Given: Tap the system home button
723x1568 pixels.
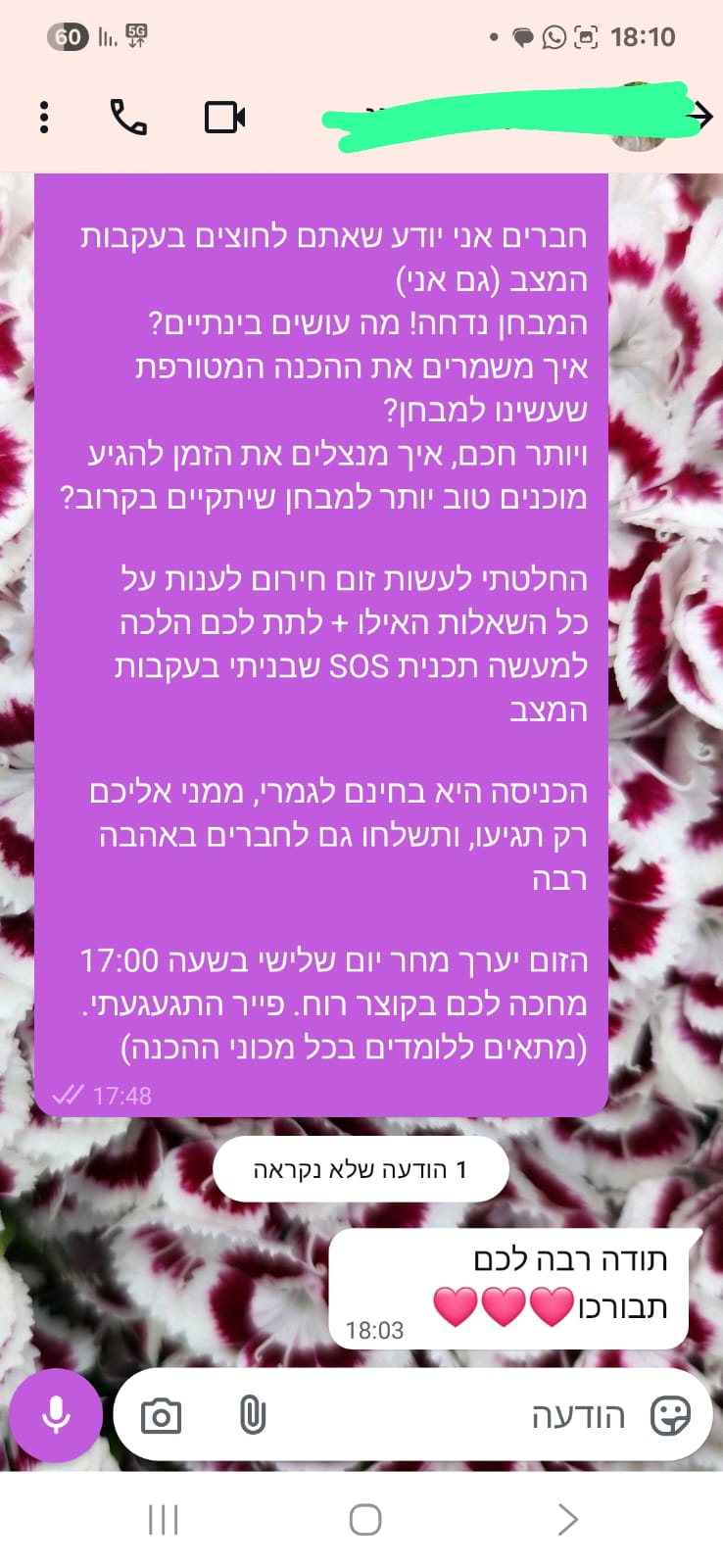Looking at the screenshot, I should coord(365,1520).
